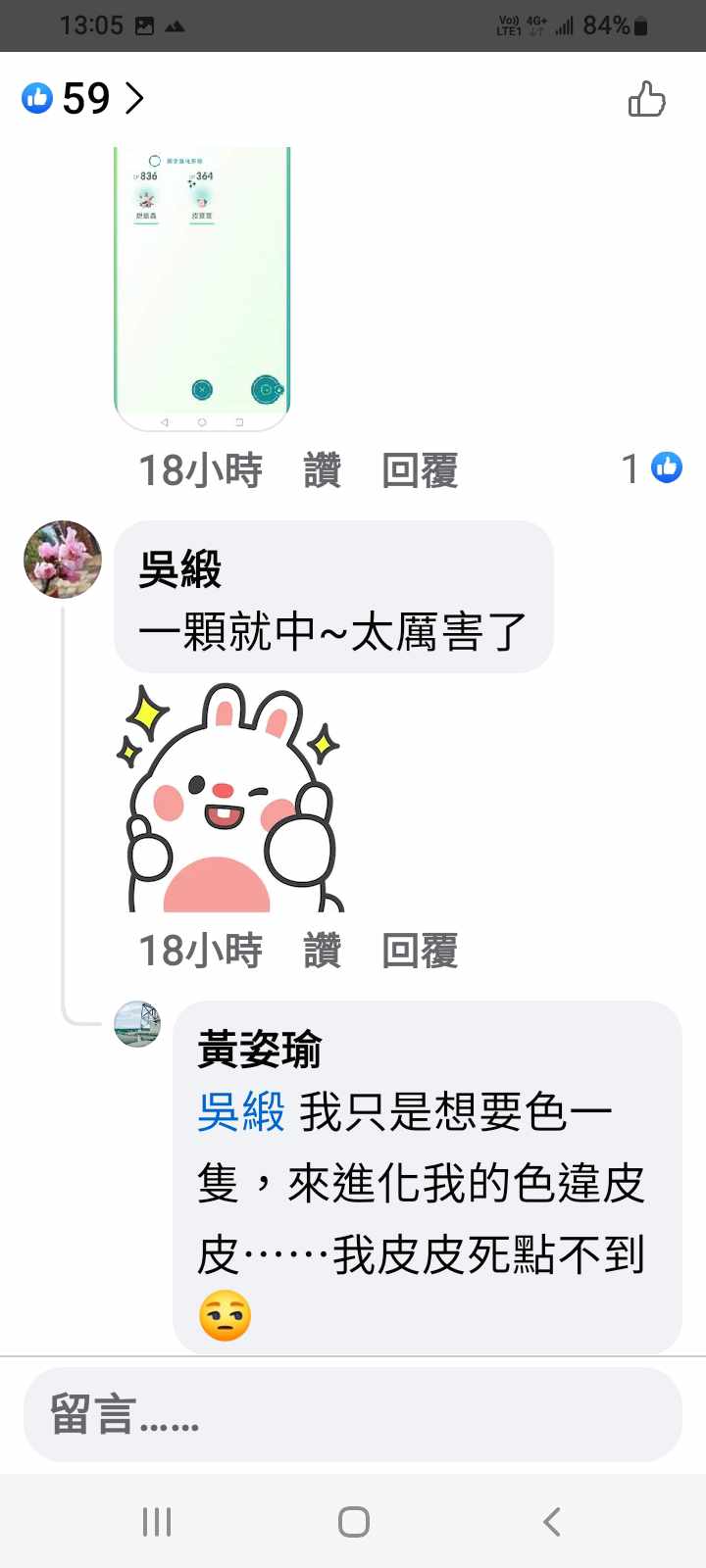This screenshot has width=706, height=1568.
Task: Open the list of 59 reactions
Action: (83, 98)
